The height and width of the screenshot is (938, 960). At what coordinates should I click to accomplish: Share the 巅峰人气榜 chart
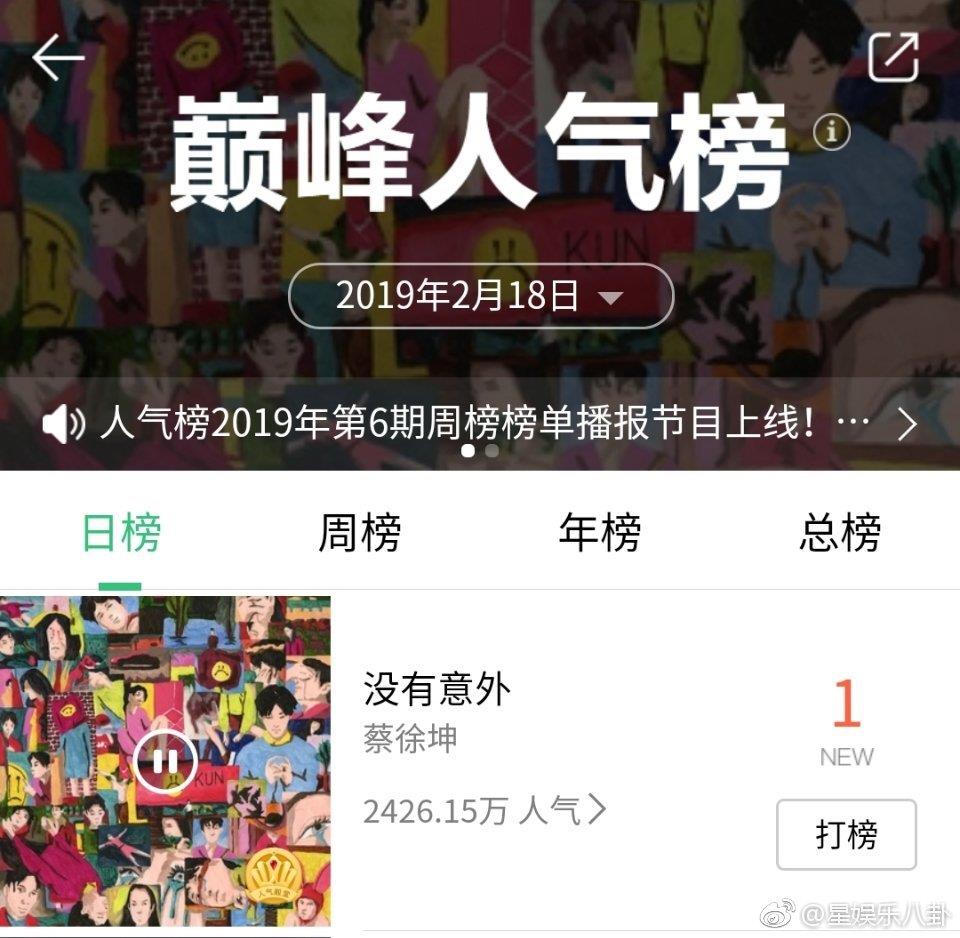click(x=893, y=57)
